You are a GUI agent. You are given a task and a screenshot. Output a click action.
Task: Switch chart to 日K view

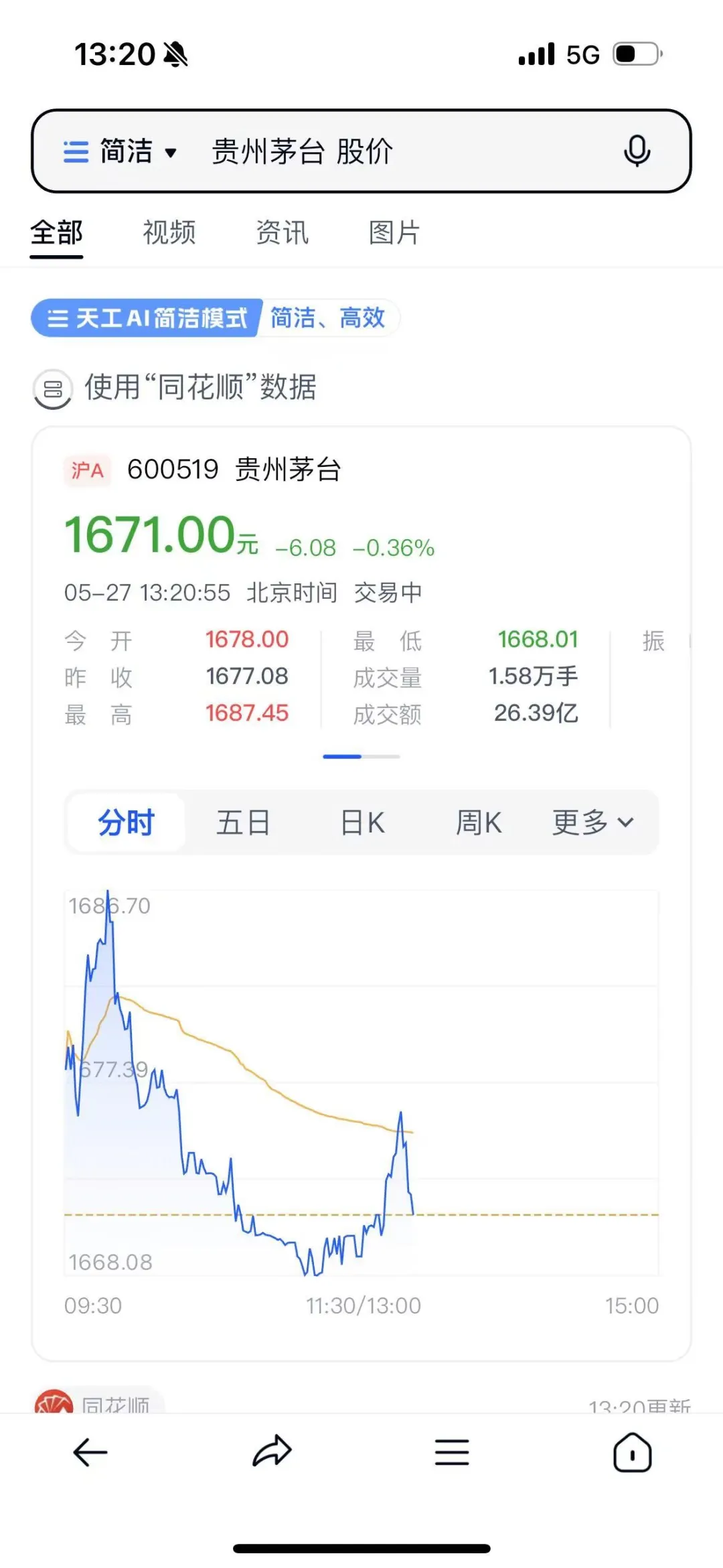pyautogui.click(x=362, y=823)
